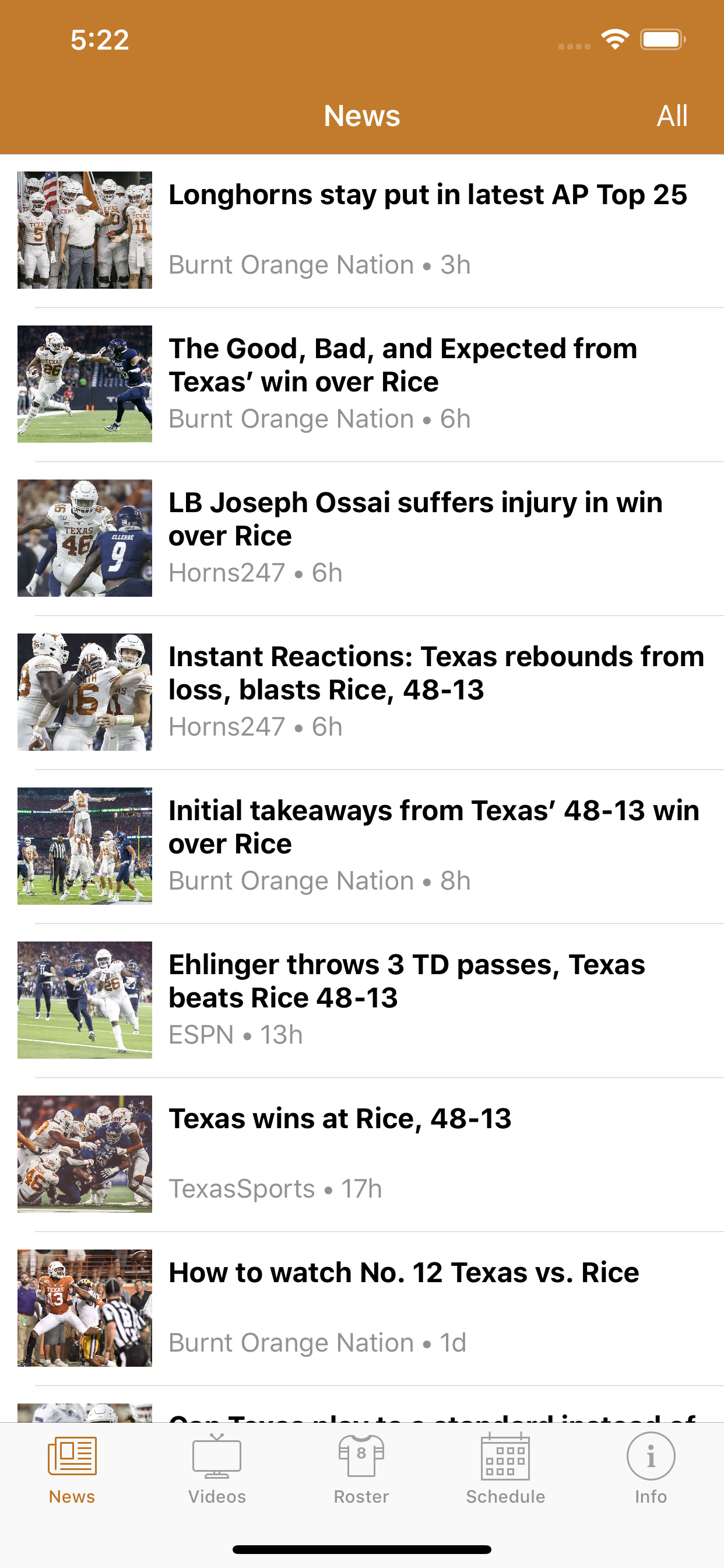Switch to the Videos tab
The width and height of the screenshot is (724, 1568).
[x=217, y=1473]
